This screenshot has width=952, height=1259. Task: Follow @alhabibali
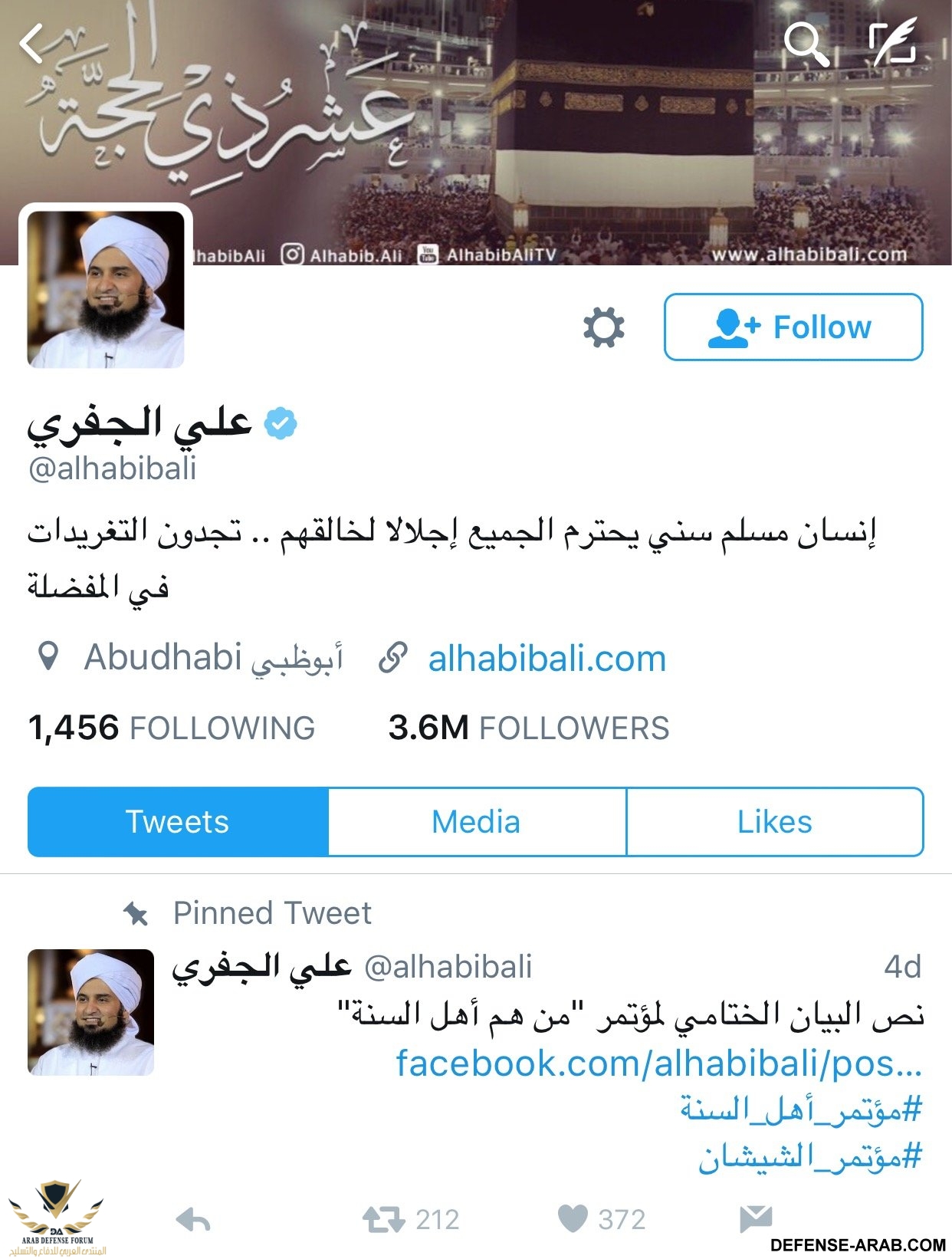(793, 327)
